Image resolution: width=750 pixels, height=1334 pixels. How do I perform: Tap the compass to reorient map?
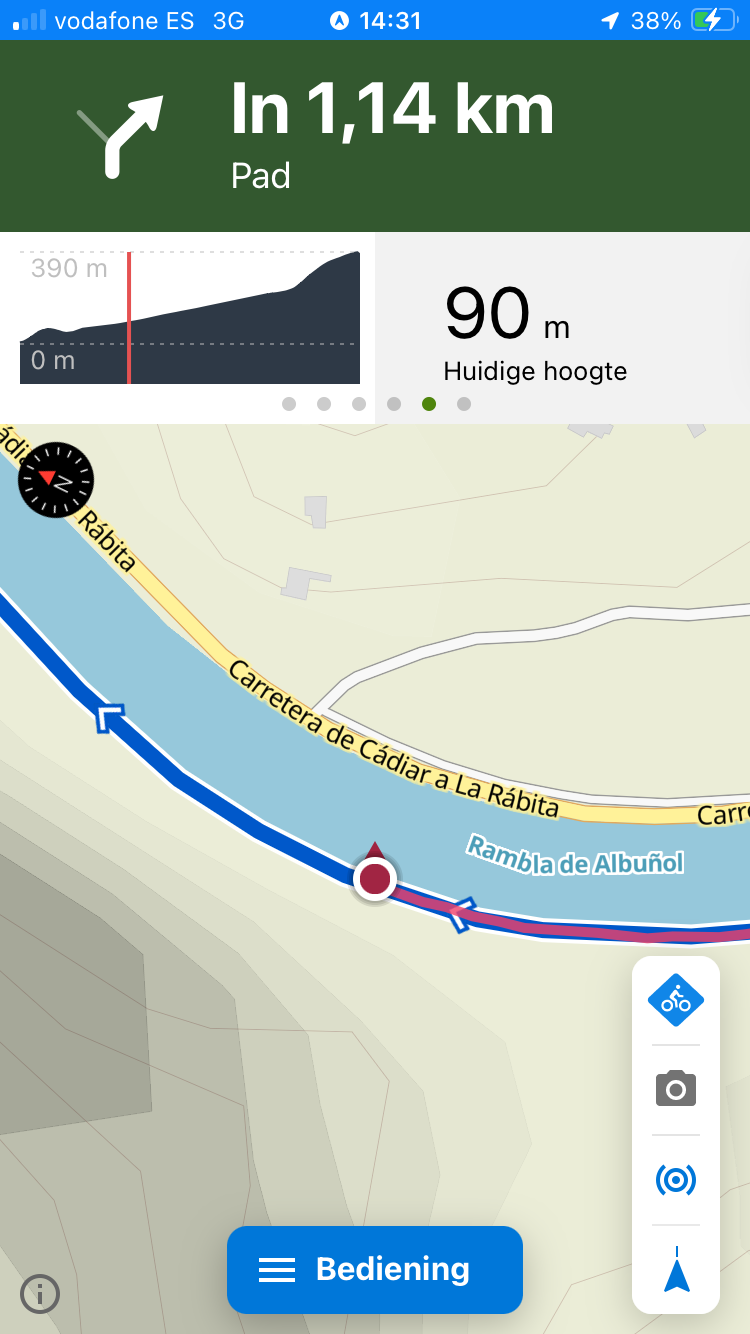pyautogui.click(x=56, y=480)
